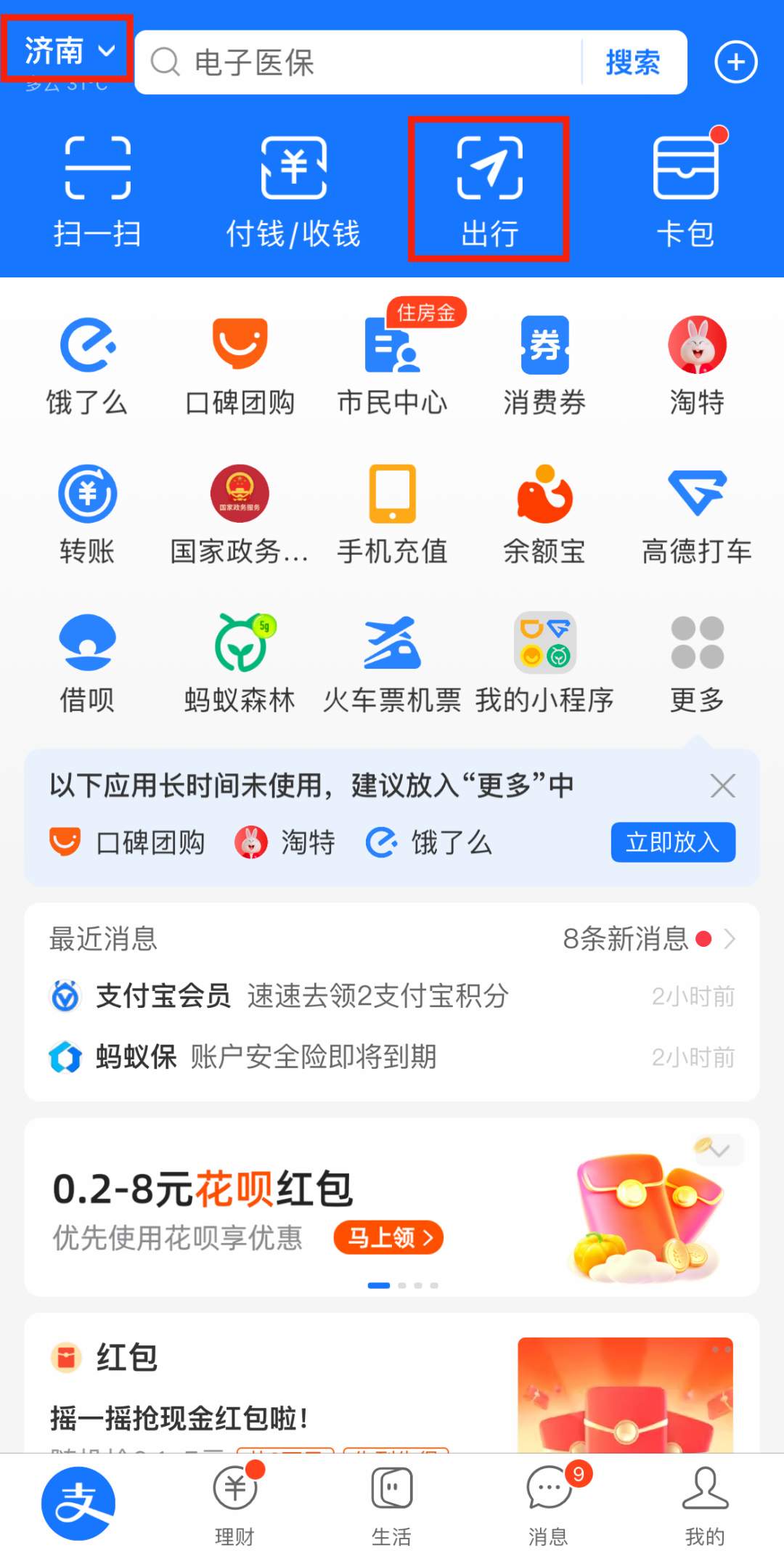Expand the 8条新消息 message list
The height and width of the screenshot is (1564, 784).
pos(639,939)
